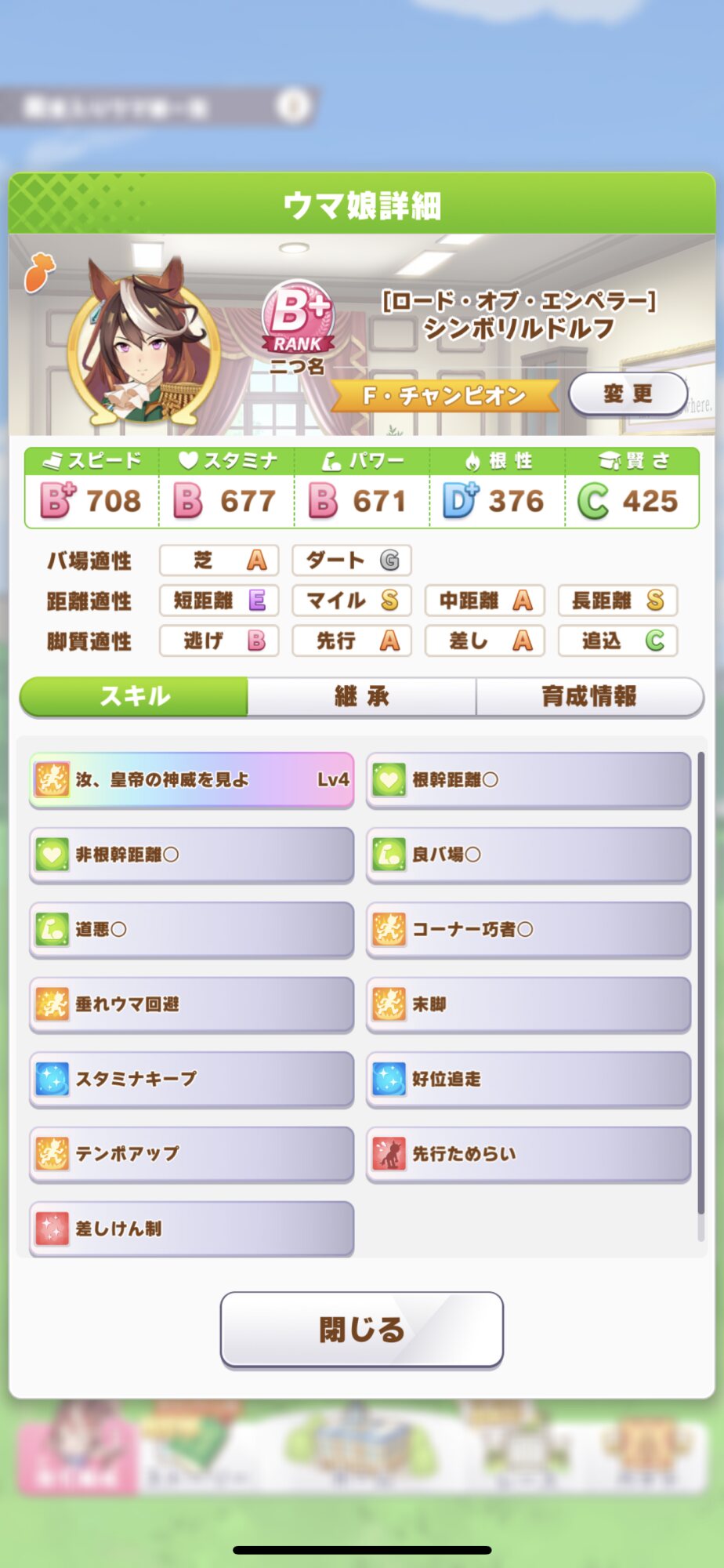View skill 汝、皇帝の神威を見よ details
The width and height of the screenshot is (724, 1568).
(x=191, y=780)
